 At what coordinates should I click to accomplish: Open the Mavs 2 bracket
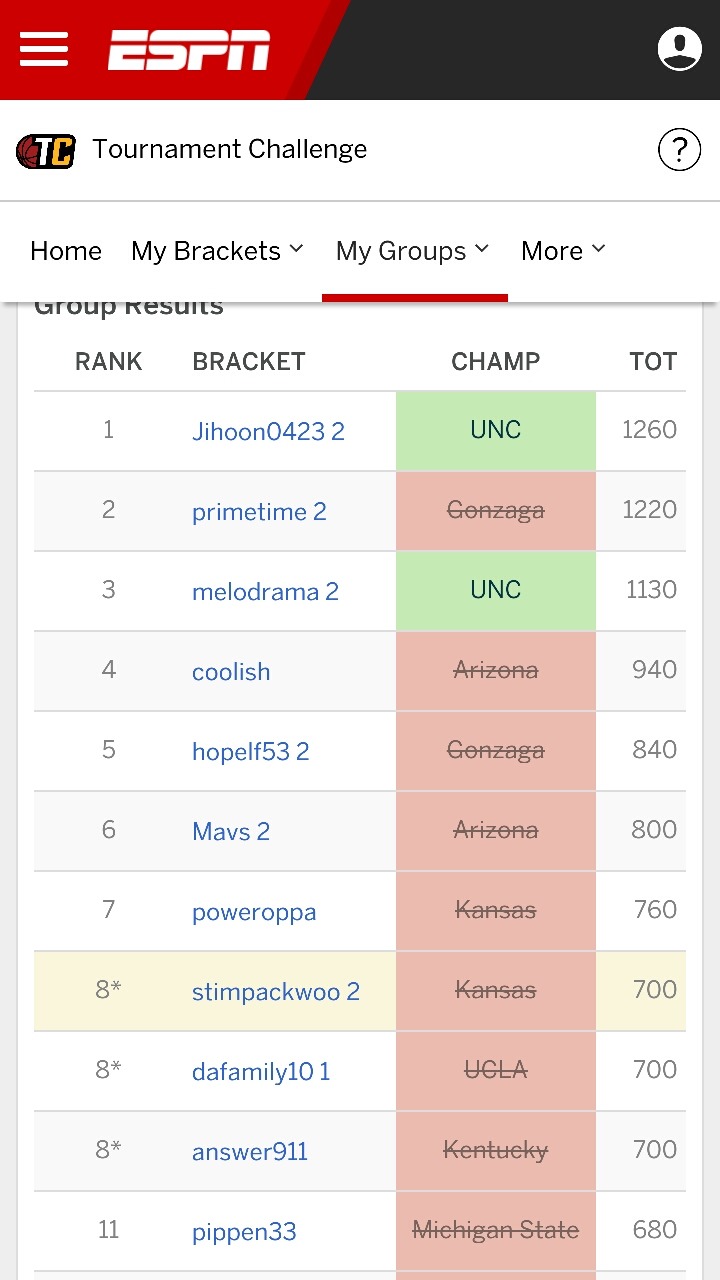tap(231, 831)
